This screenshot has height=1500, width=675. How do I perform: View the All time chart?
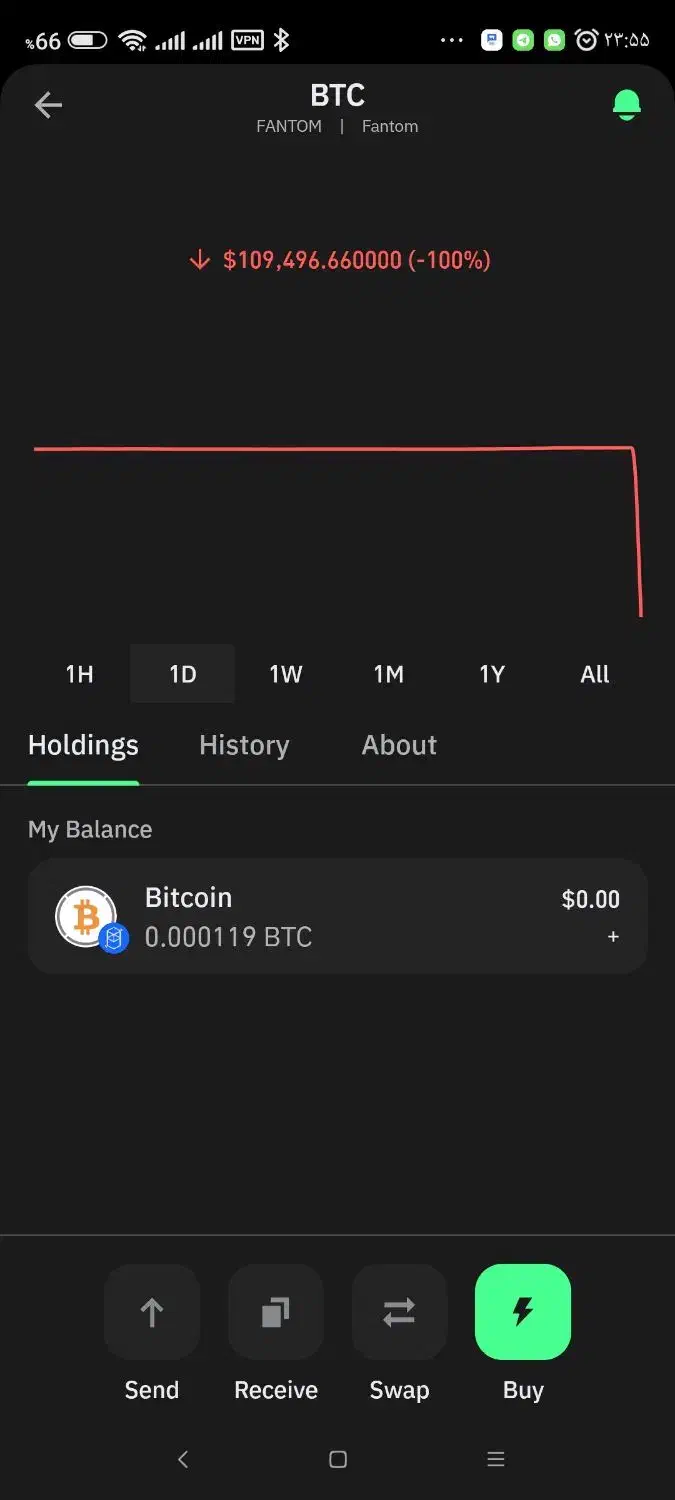click(595, 674)
